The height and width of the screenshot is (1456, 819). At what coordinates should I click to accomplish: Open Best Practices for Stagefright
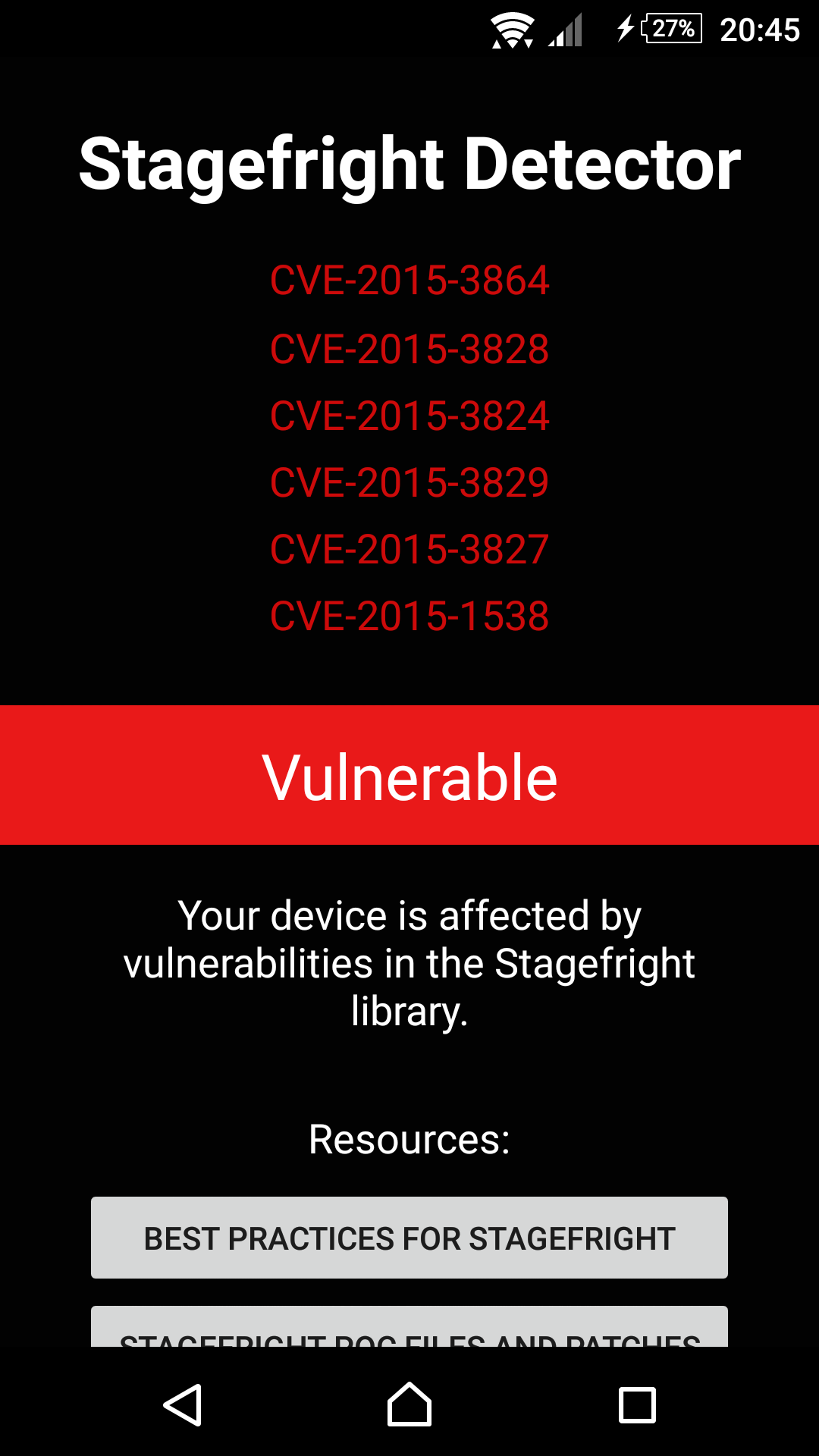pos(409,1238)
